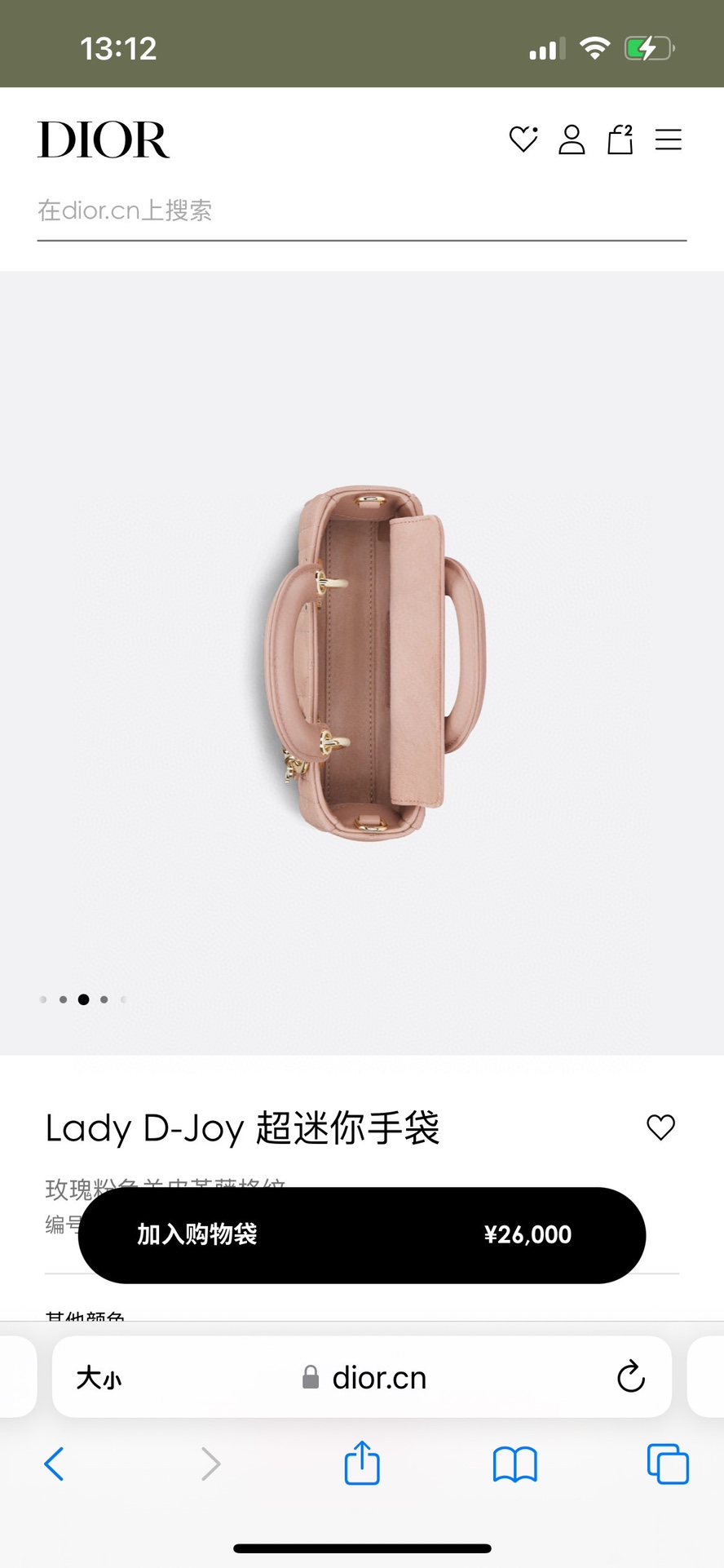Open Safari bookmarks
724x1568 pixels.
[514, 1464]
